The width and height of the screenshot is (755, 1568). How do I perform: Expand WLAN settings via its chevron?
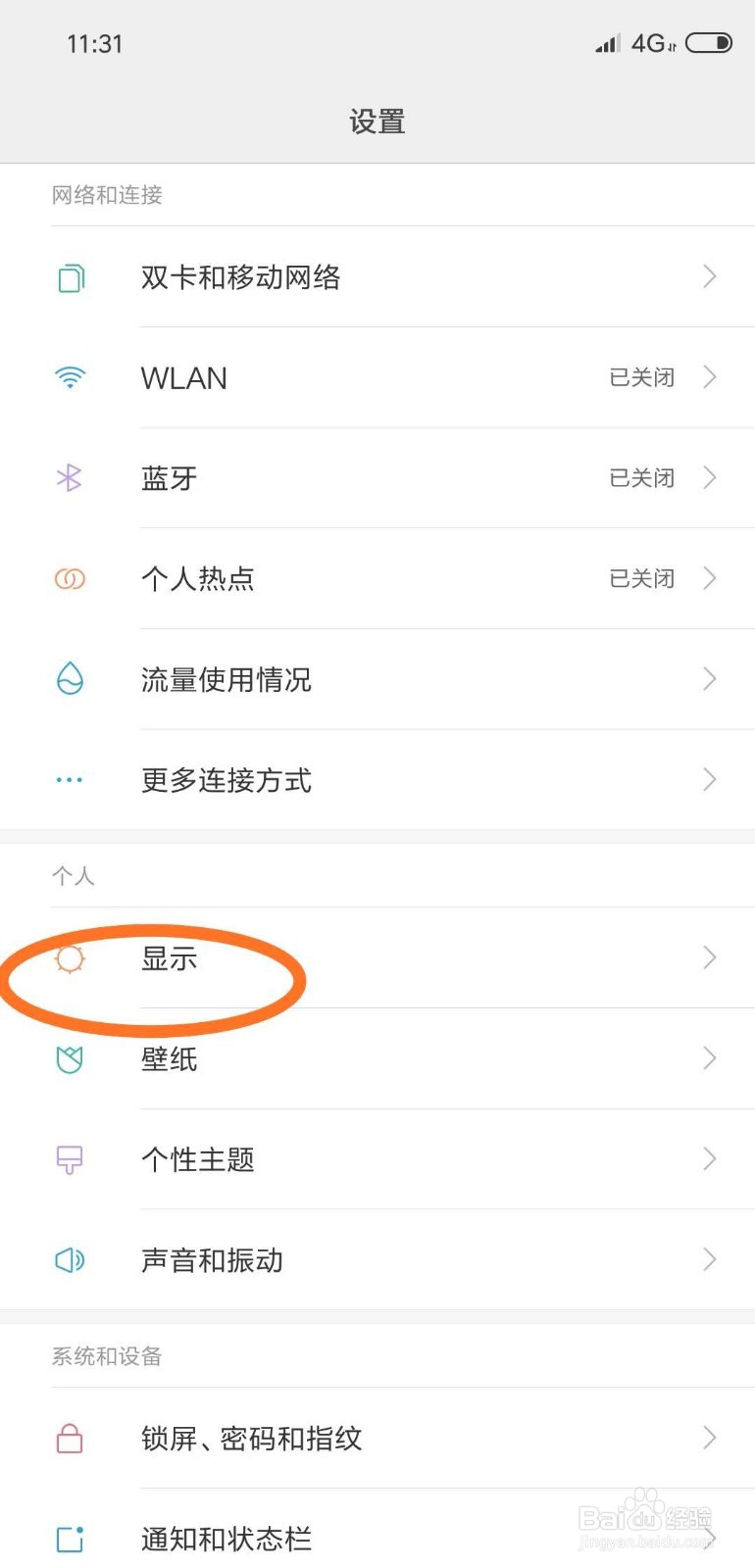[x=710, y=377]
